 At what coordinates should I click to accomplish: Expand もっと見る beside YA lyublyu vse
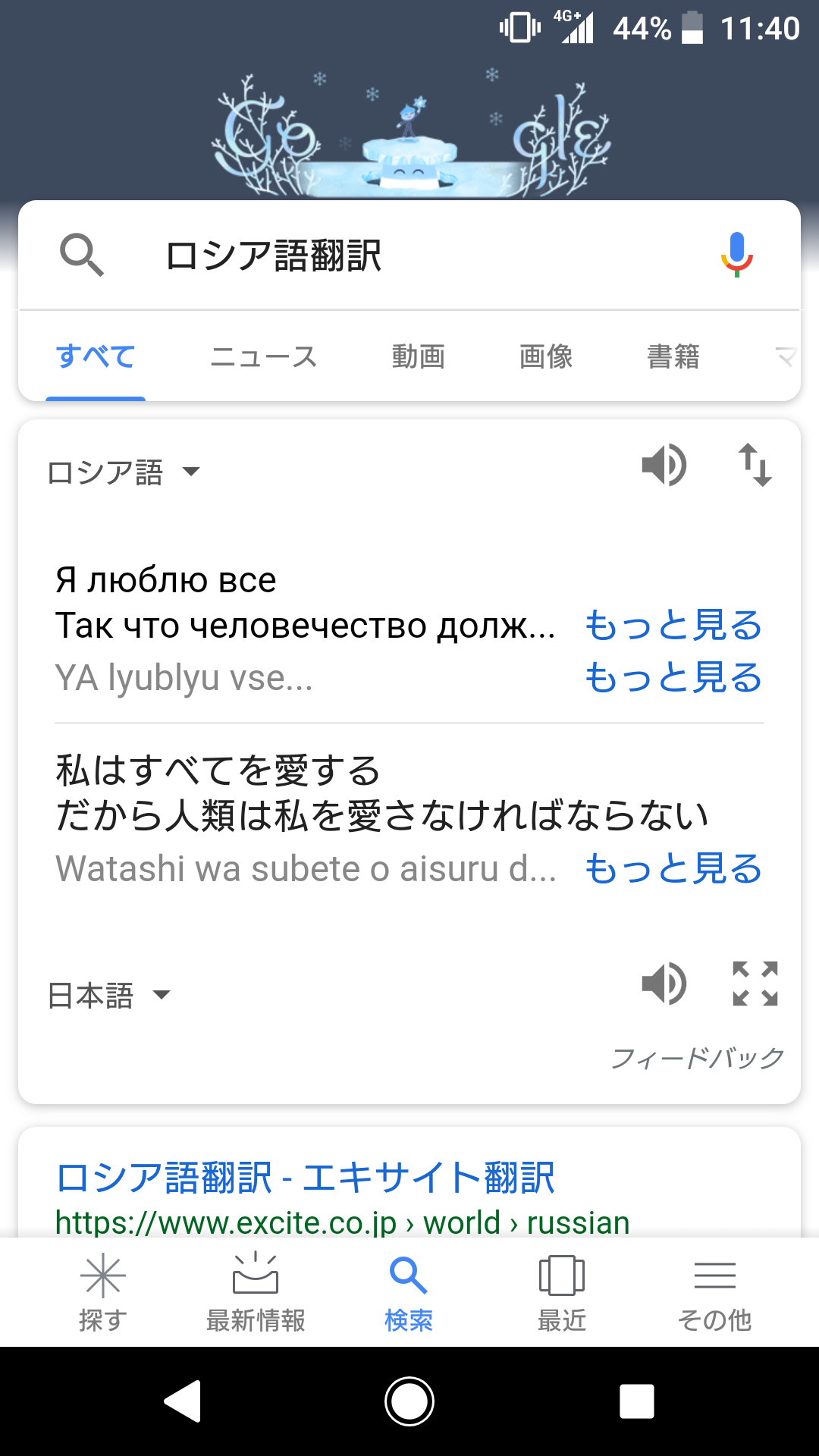tap(673, 677)
